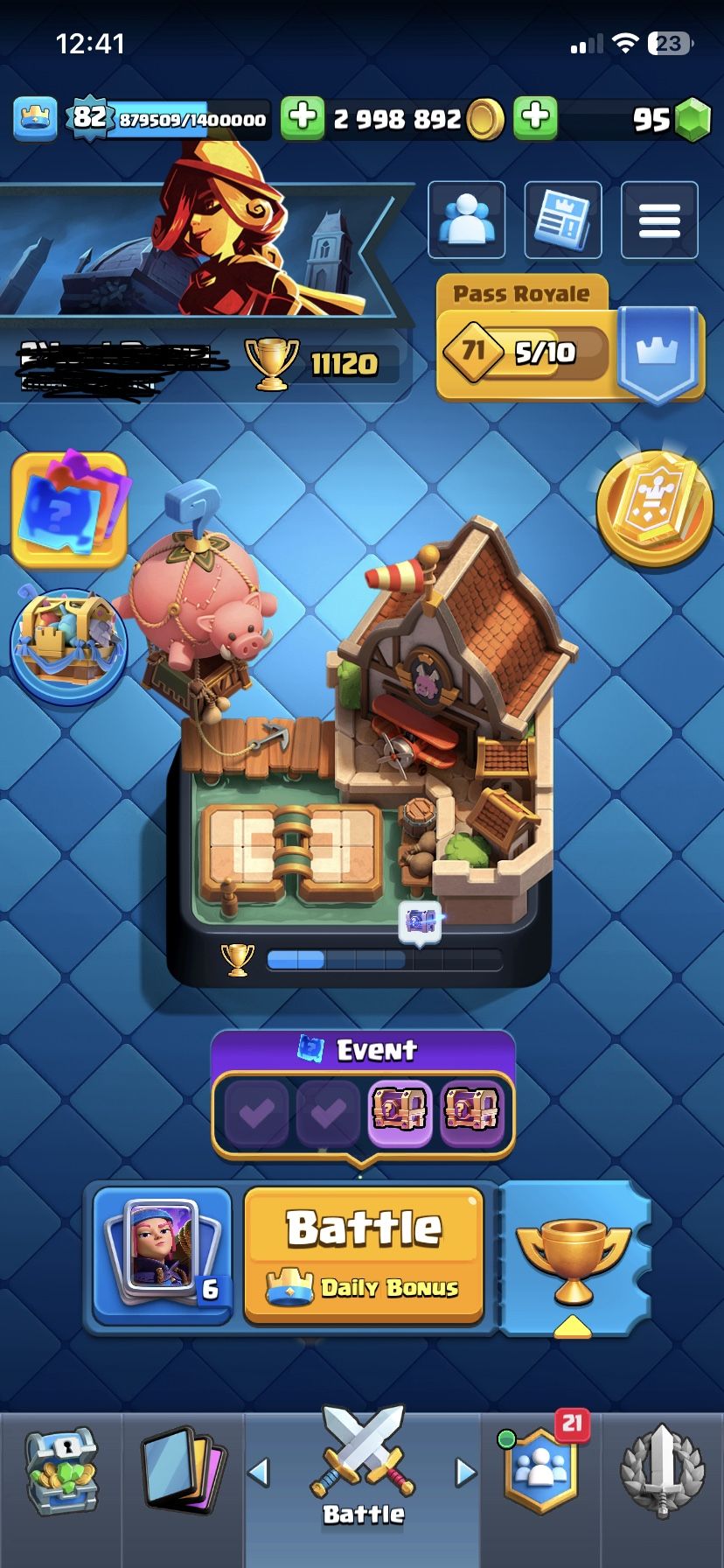
Task: Add more gems with plus button
Action: (x=535, y=118)
